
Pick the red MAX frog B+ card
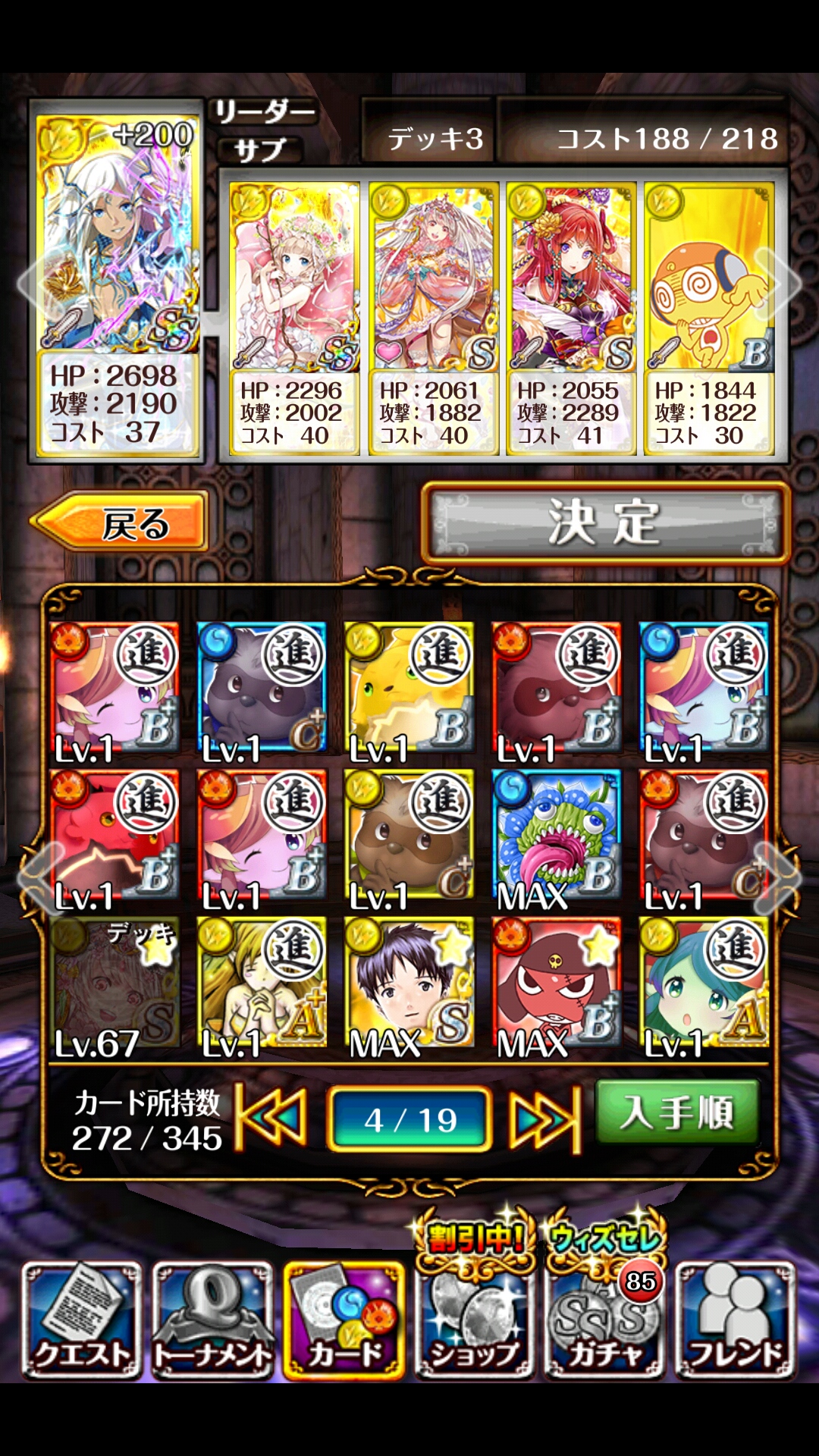[556, 986]
